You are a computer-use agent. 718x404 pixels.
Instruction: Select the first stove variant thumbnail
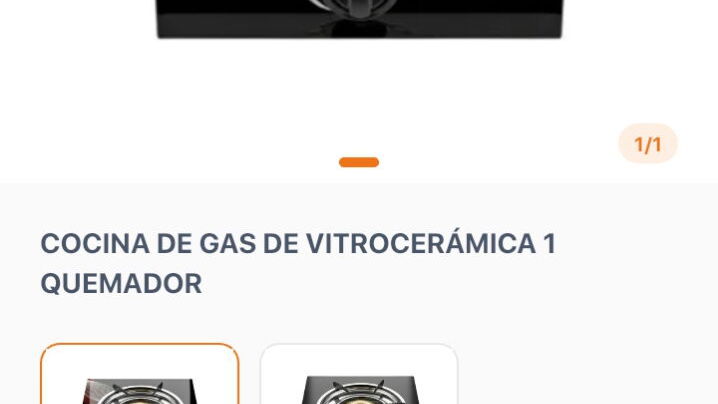point(140,374)
